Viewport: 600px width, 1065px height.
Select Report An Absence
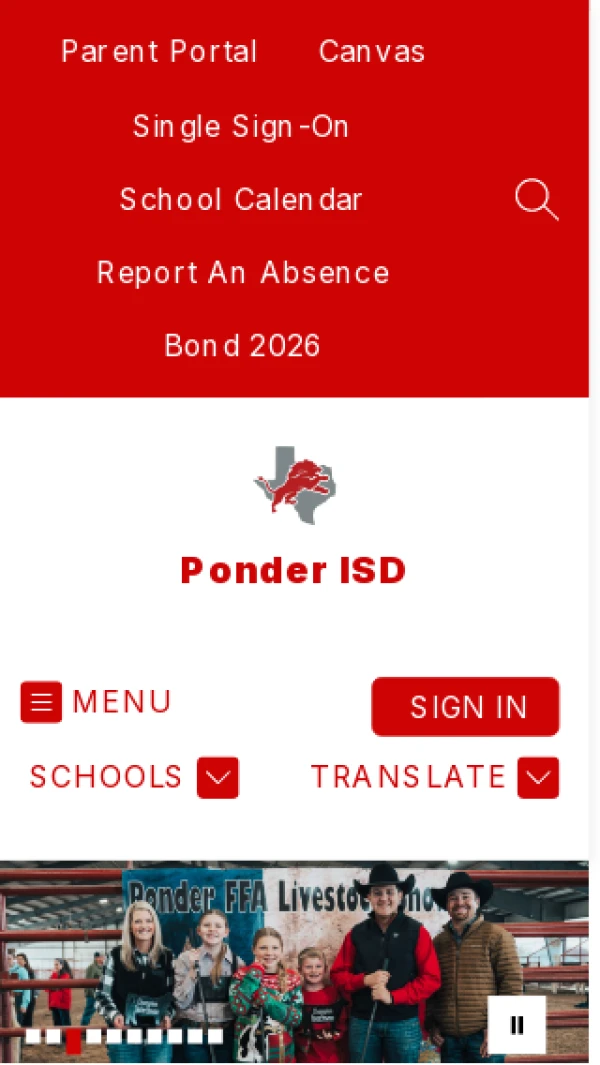pos(243,272)
